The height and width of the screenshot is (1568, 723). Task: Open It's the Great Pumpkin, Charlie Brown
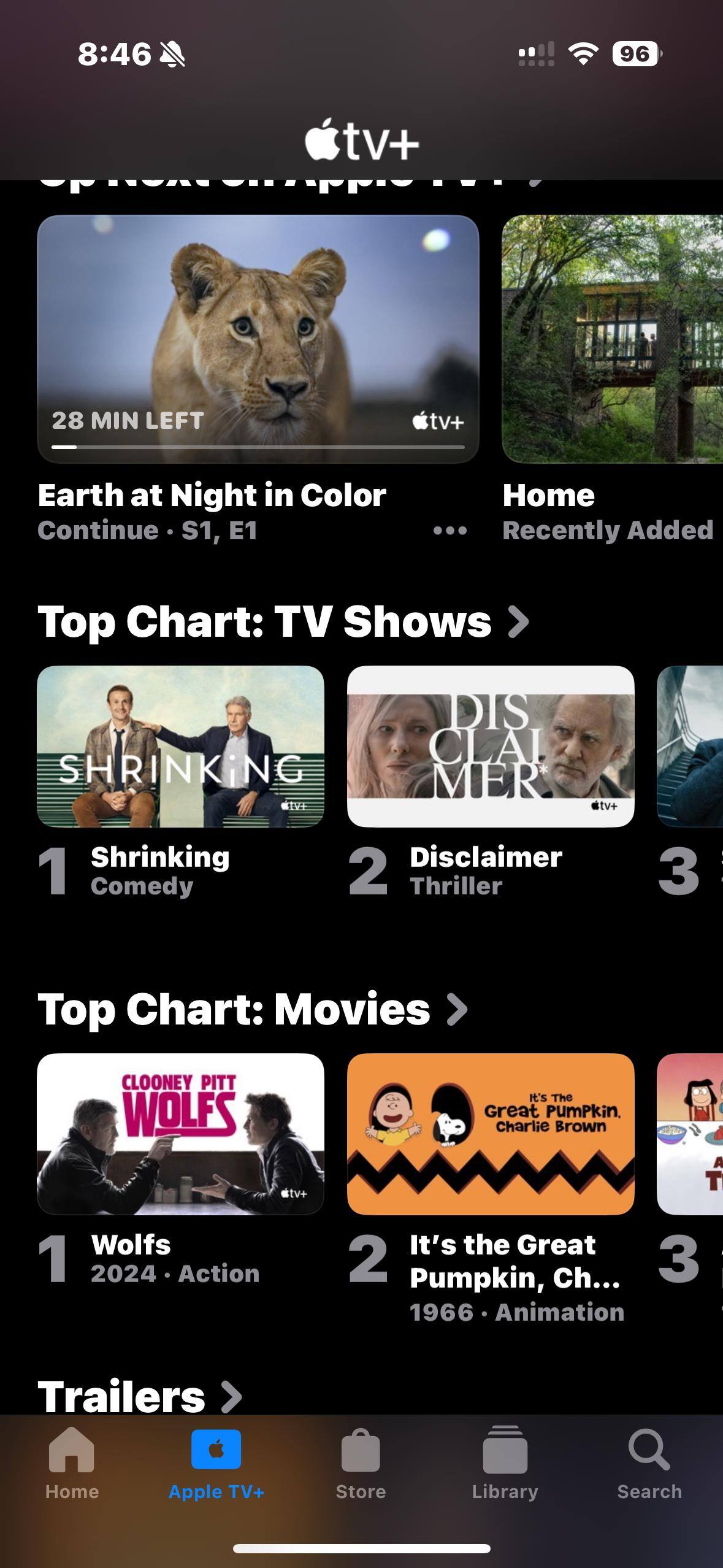coord(491,1134)
